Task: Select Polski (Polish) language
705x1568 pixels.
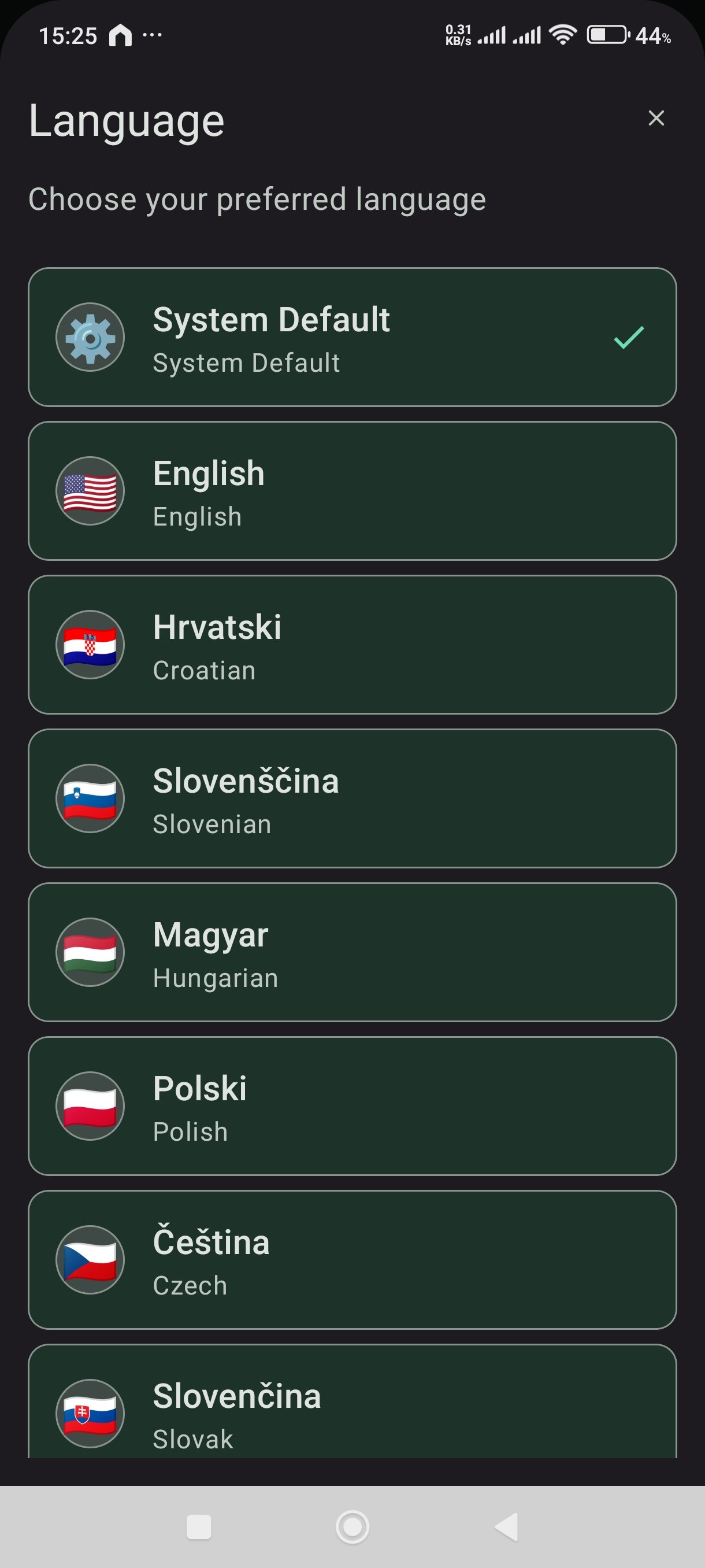Action: pyautogui.click(x=352, y=1105)
